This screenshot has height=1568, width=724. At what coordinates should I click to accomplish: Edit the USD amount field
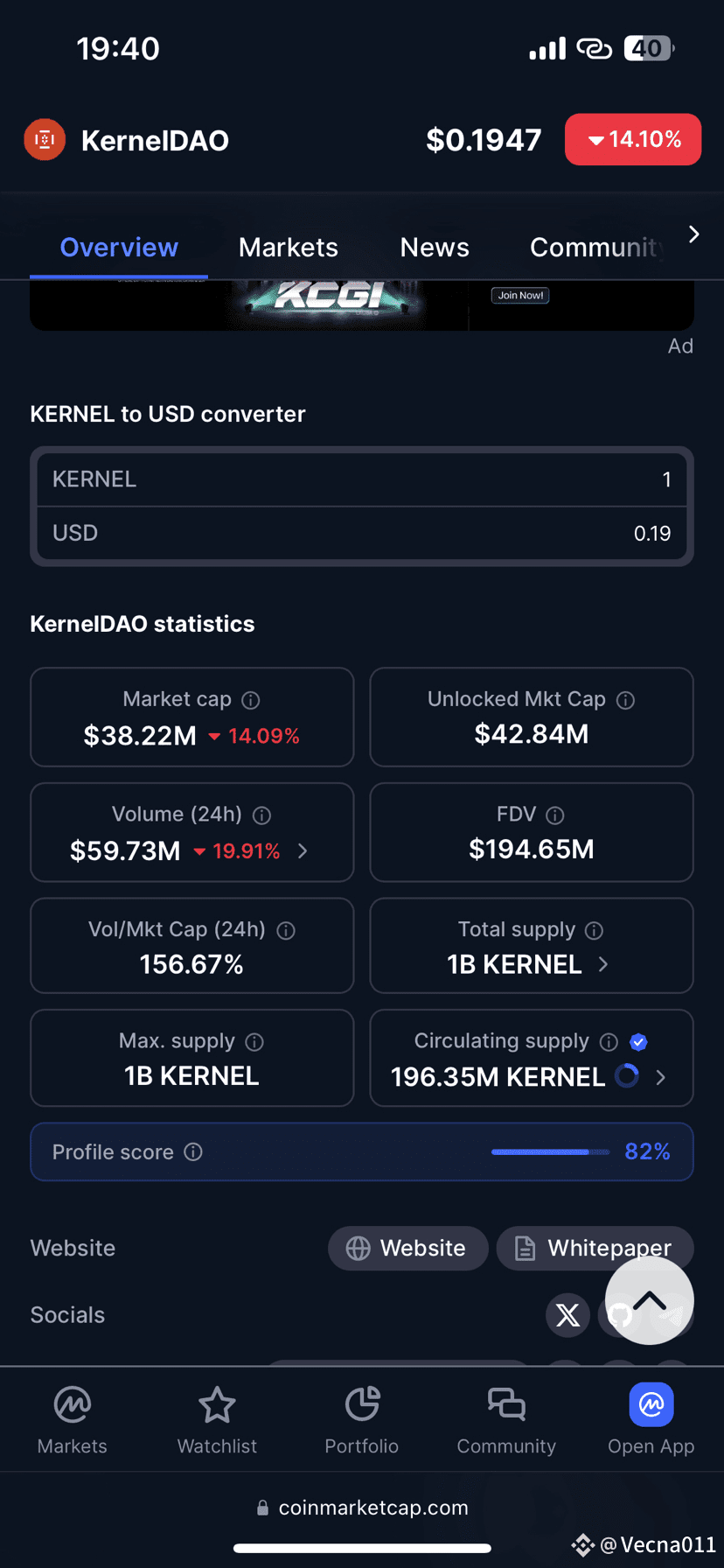[x=362, y=533]
